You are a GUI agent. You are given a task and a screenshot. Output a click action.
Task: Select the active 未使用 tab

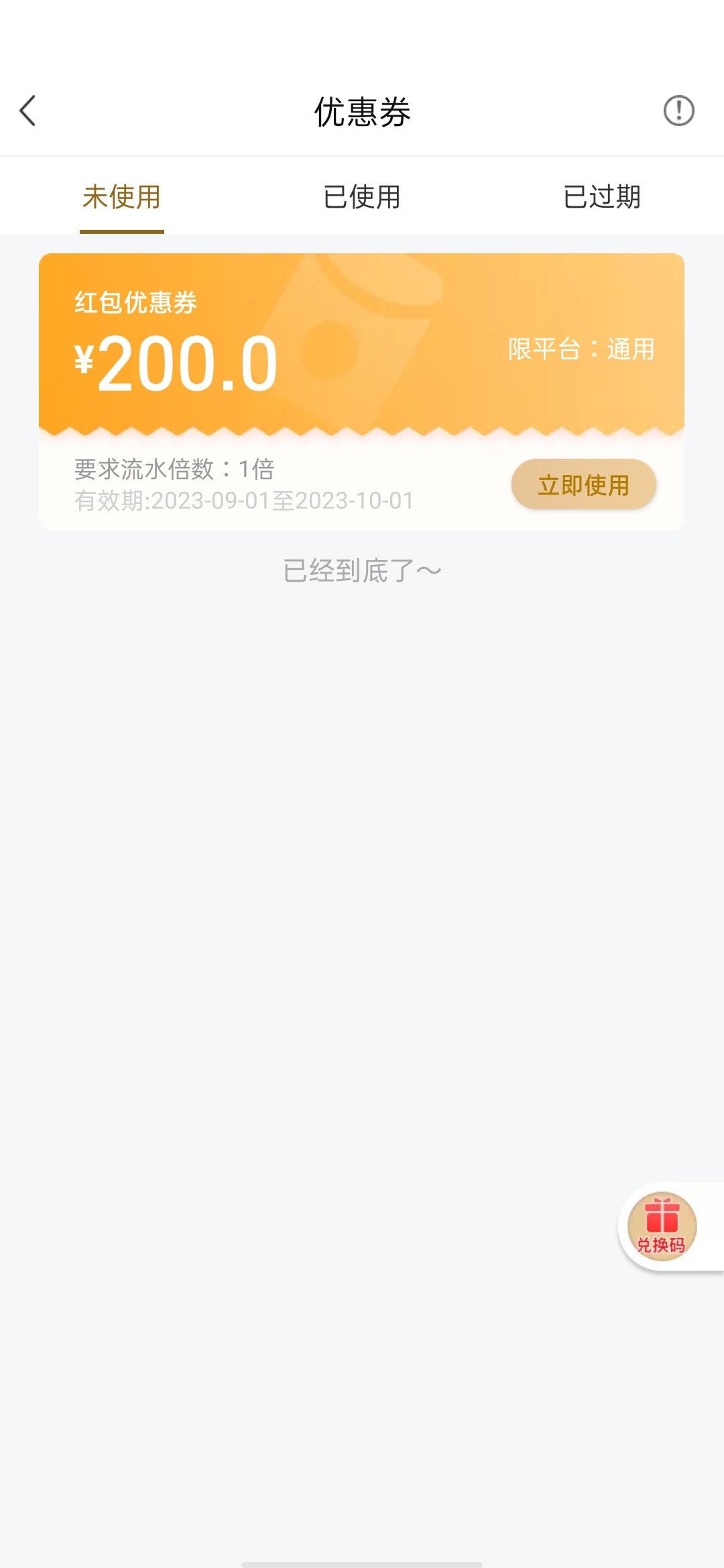tap(121, 196)
